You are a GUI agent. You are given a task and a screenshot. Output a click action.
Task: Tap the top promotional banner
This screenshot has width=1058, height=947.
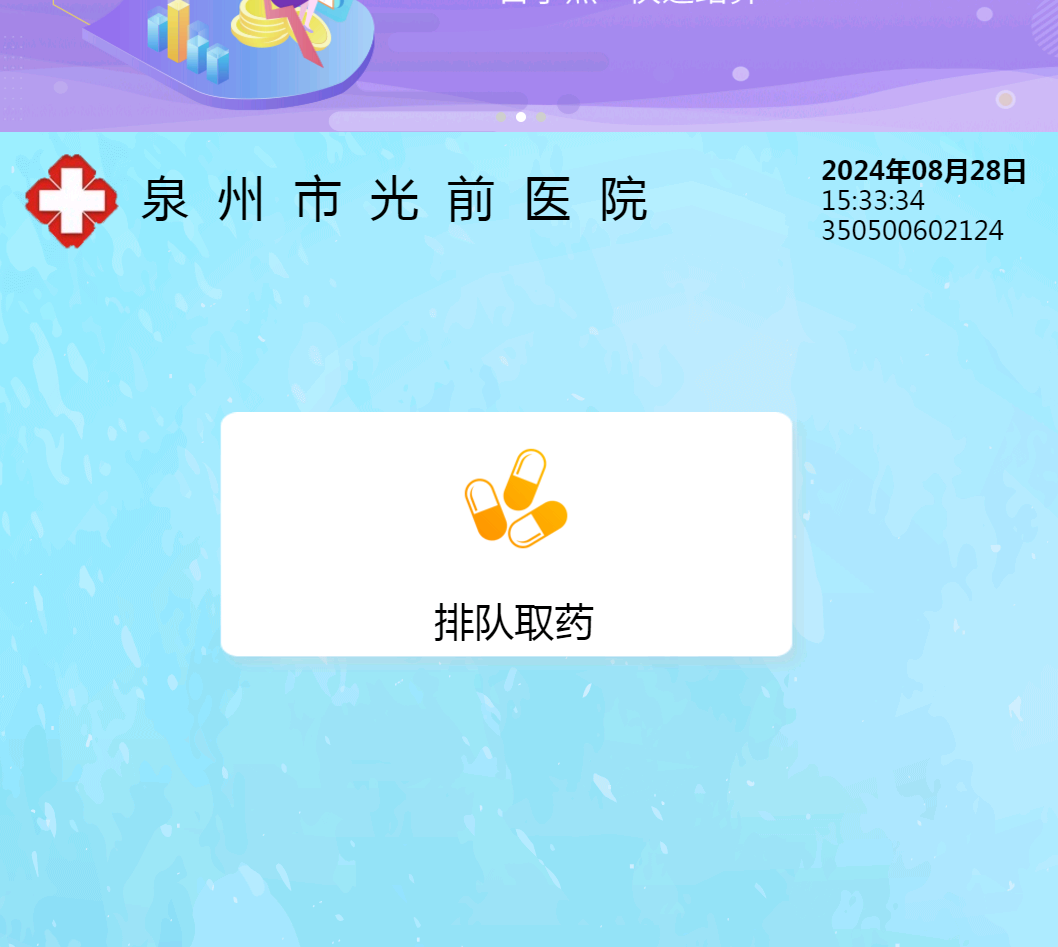pyautogui.click(x=528, y=55)
